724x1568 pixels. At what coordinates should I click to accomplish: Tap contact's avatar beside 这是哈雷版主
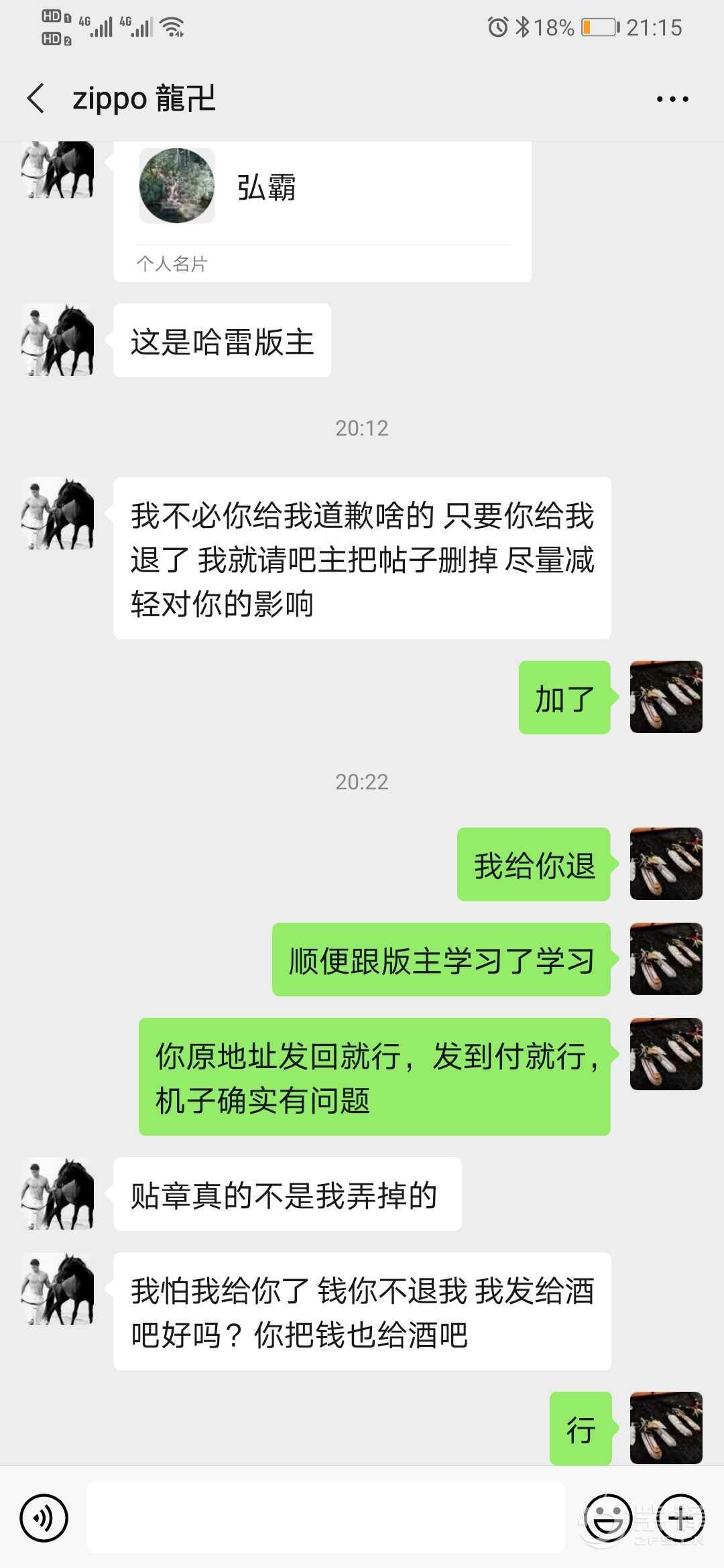click(58, 340)
